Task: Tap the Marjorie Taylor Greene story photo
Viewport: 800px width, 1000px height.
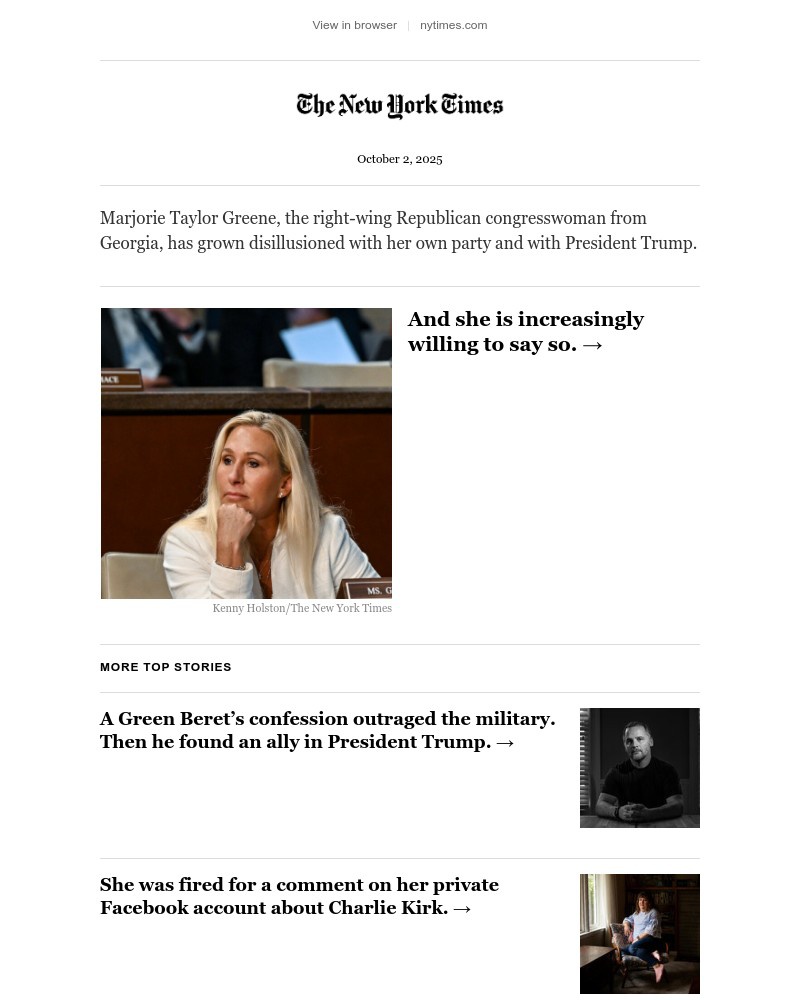Action: [246, 453]
